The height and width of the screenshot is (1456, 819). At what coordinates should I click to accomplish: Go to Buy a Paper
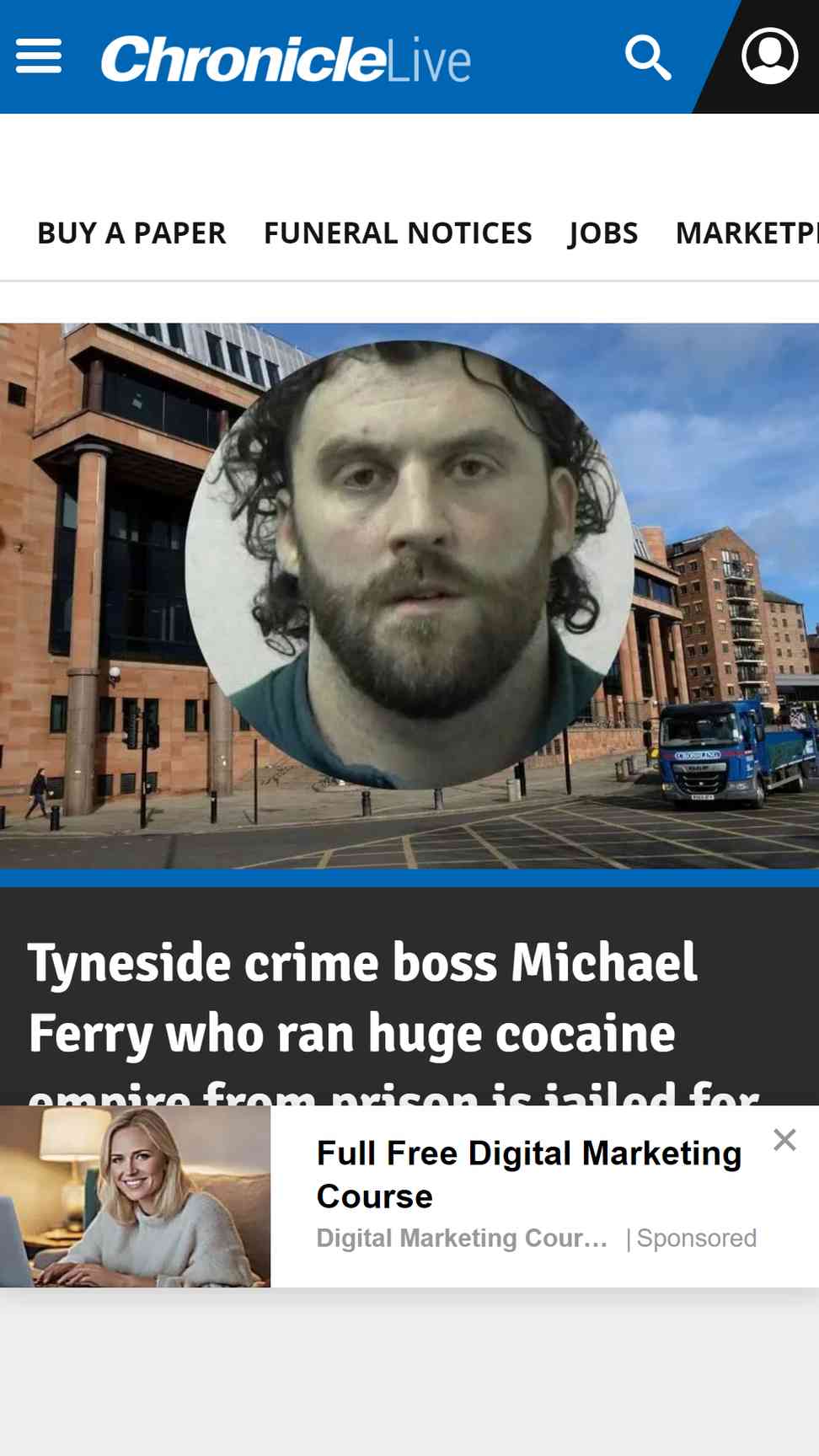click(131, 233)
